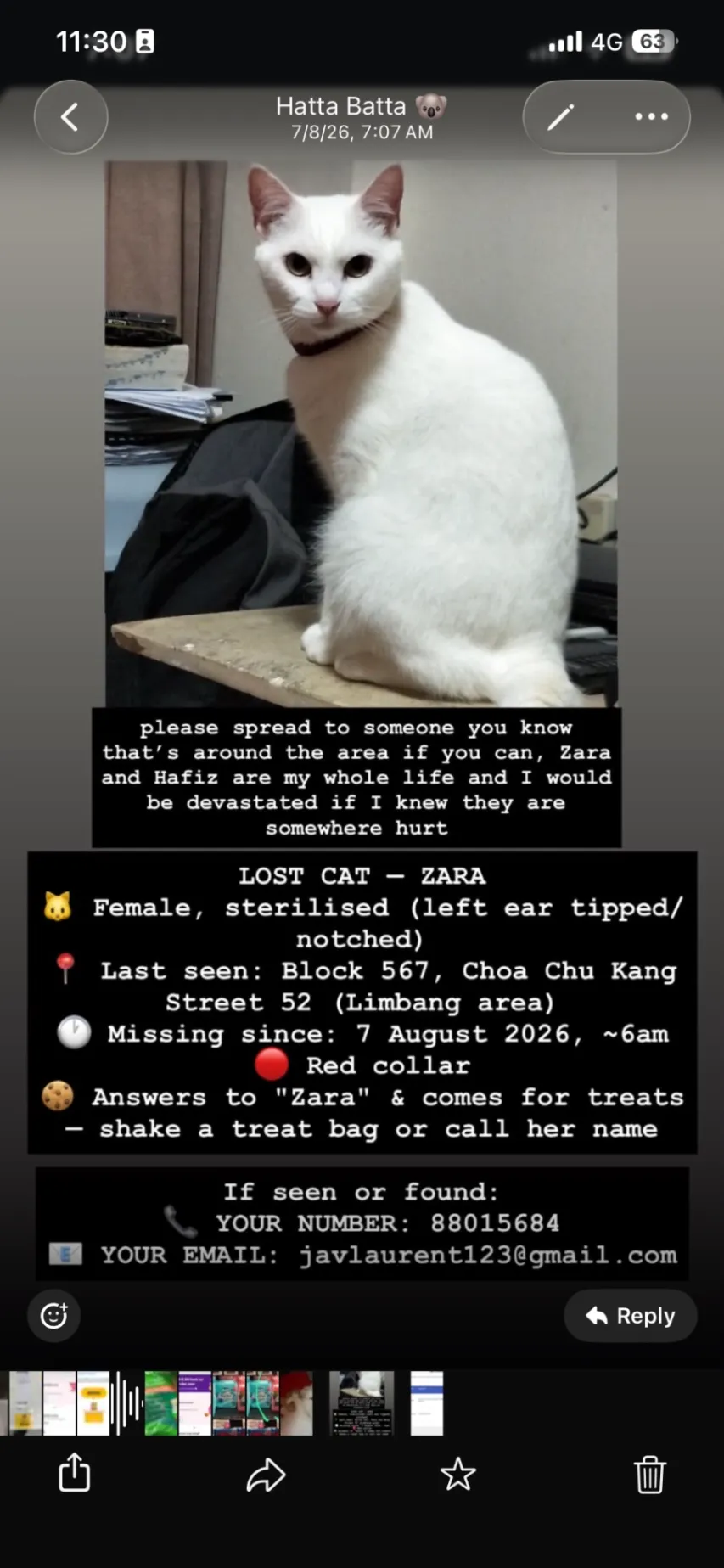Open the yellow thumbnail in the media strip
The width and height of the screenshot is (724, 1568).
pos(93,1403)
